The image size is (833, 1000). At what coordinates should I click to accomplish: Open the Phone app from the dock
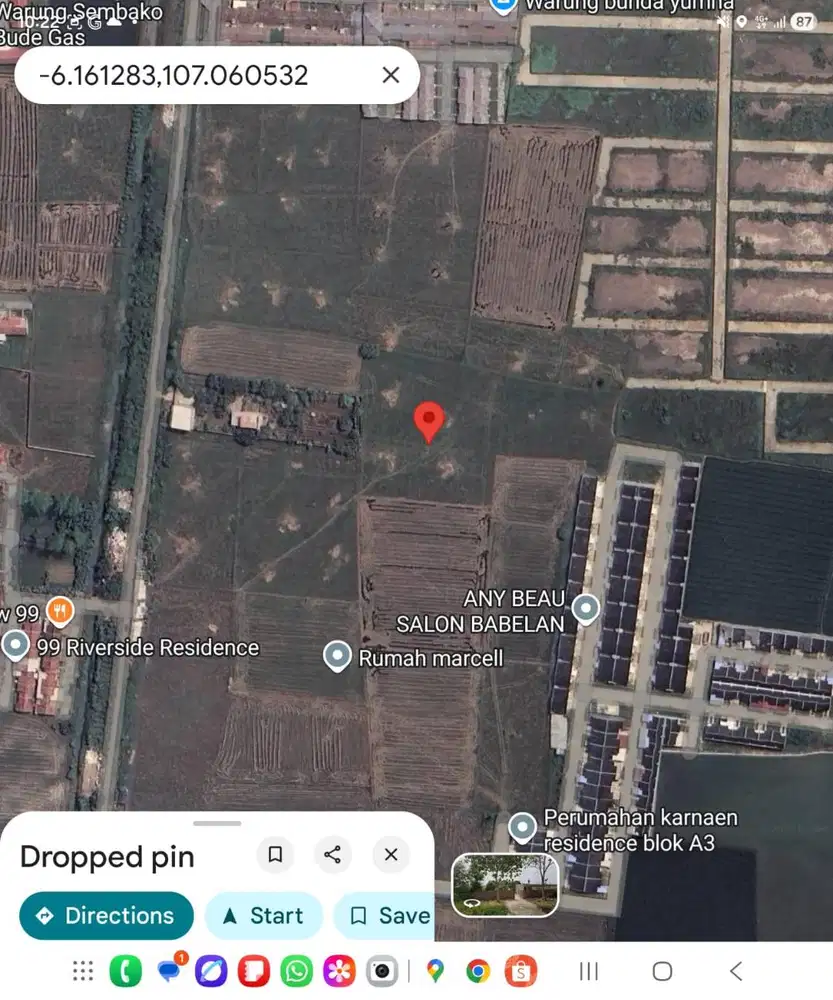pyautogui.click(x=125, y=969)
